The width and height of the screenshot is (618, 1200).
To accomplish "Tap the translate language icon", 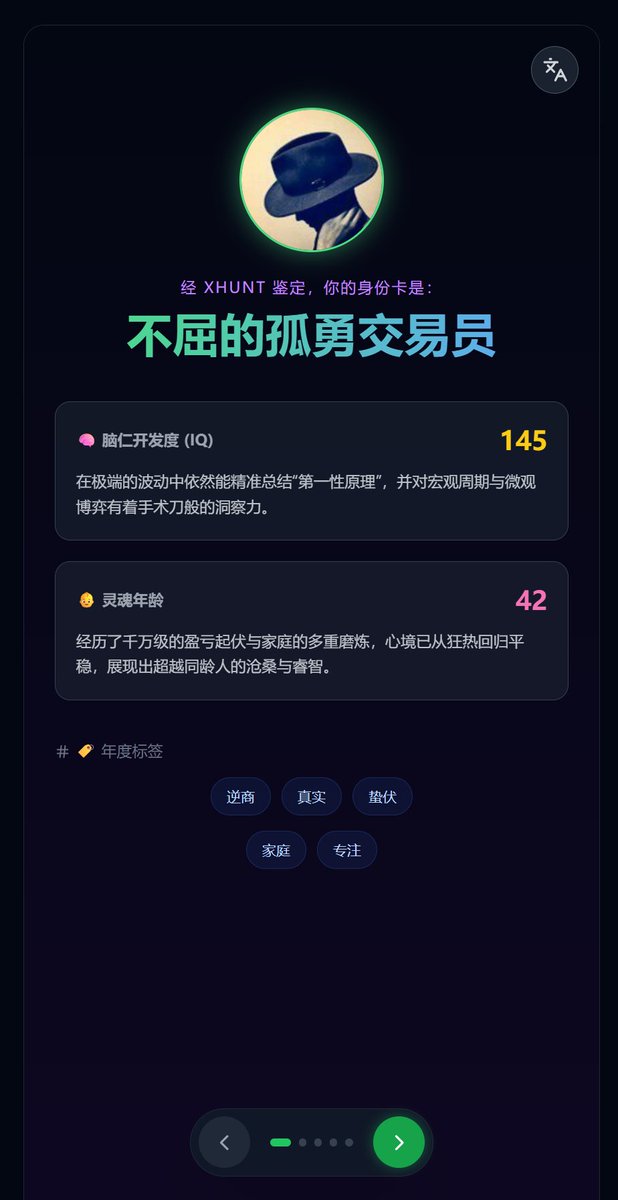I will 554,70.
